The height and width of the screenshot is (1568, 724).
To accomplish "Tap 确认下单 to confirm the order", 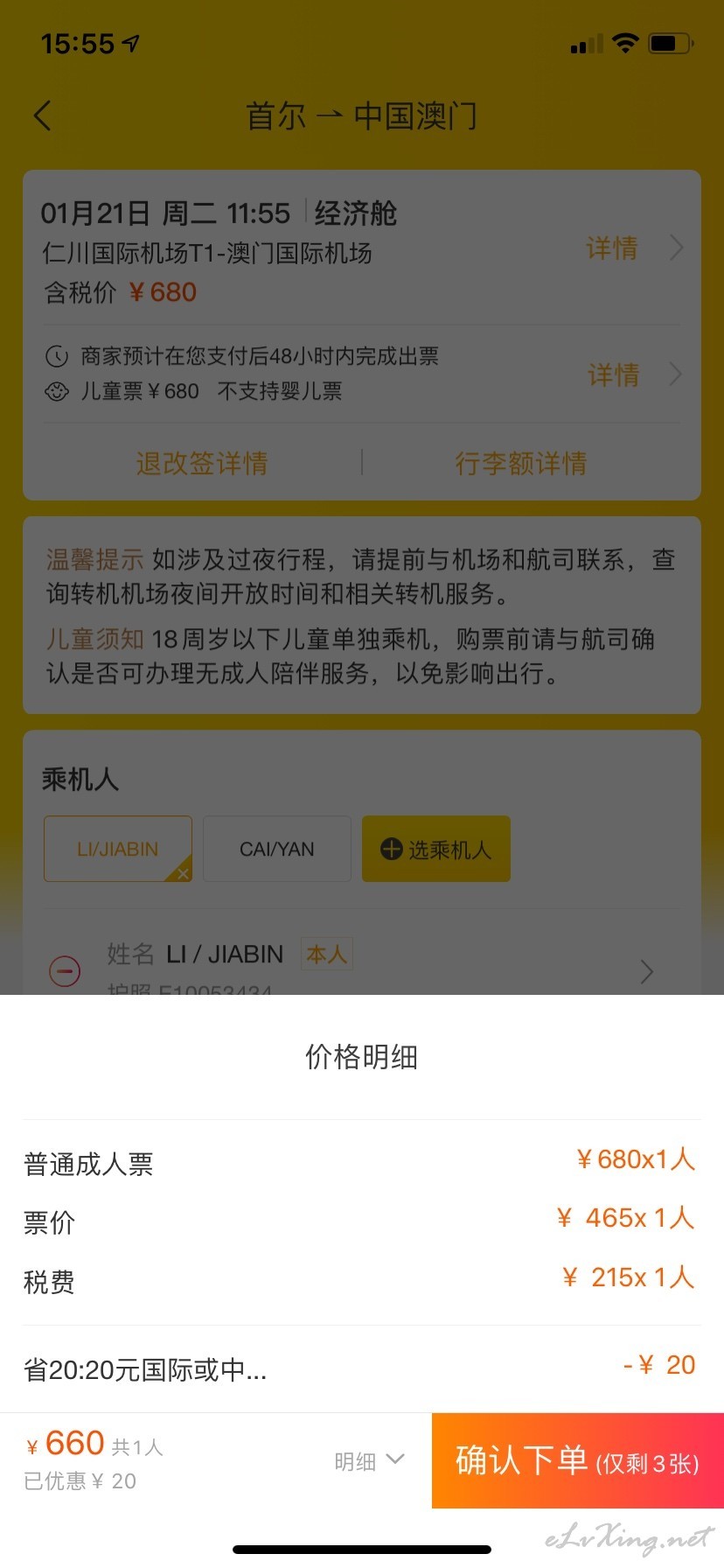I will [x=578, y=1460].
